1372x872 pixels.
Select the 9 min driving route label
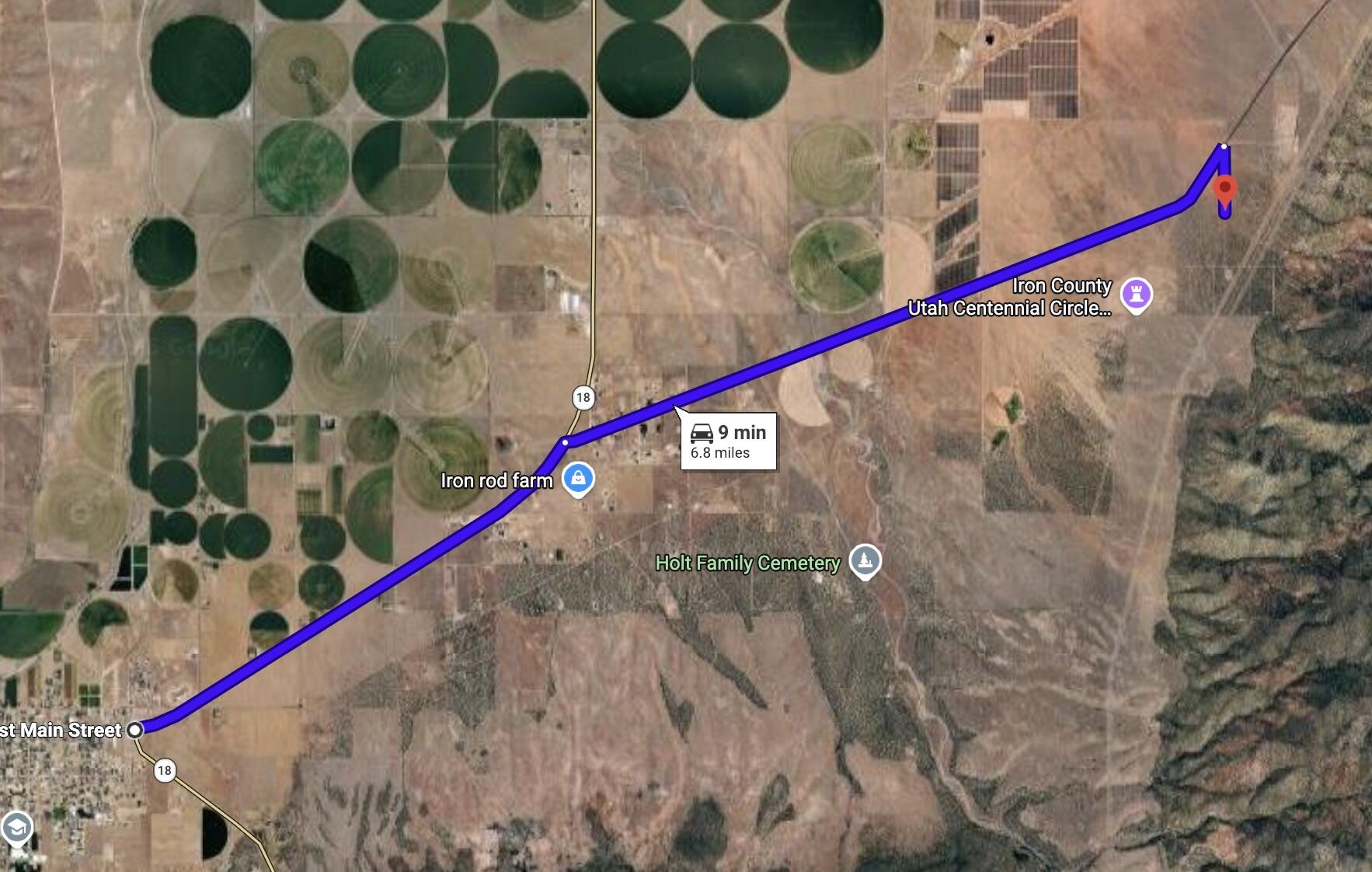[x=728, y=441]
